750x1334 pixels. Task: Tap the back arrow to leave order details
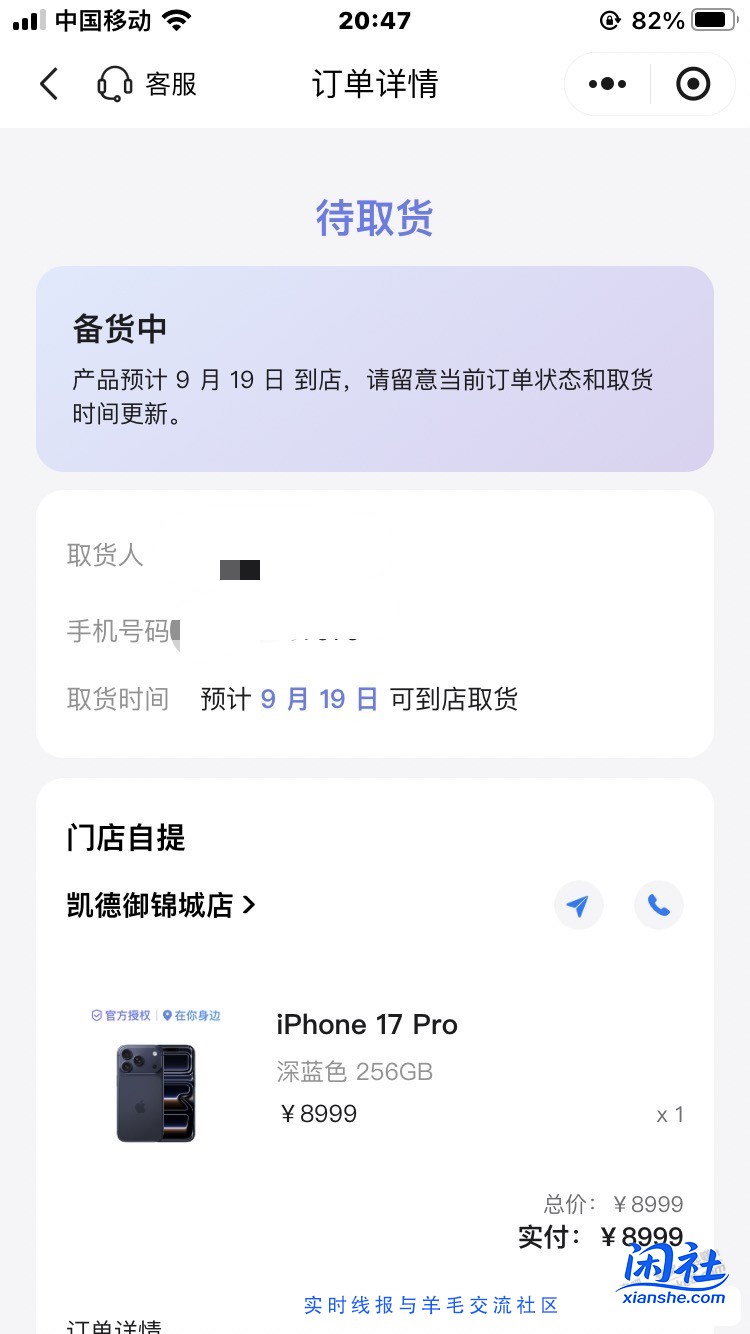point(49,84)
